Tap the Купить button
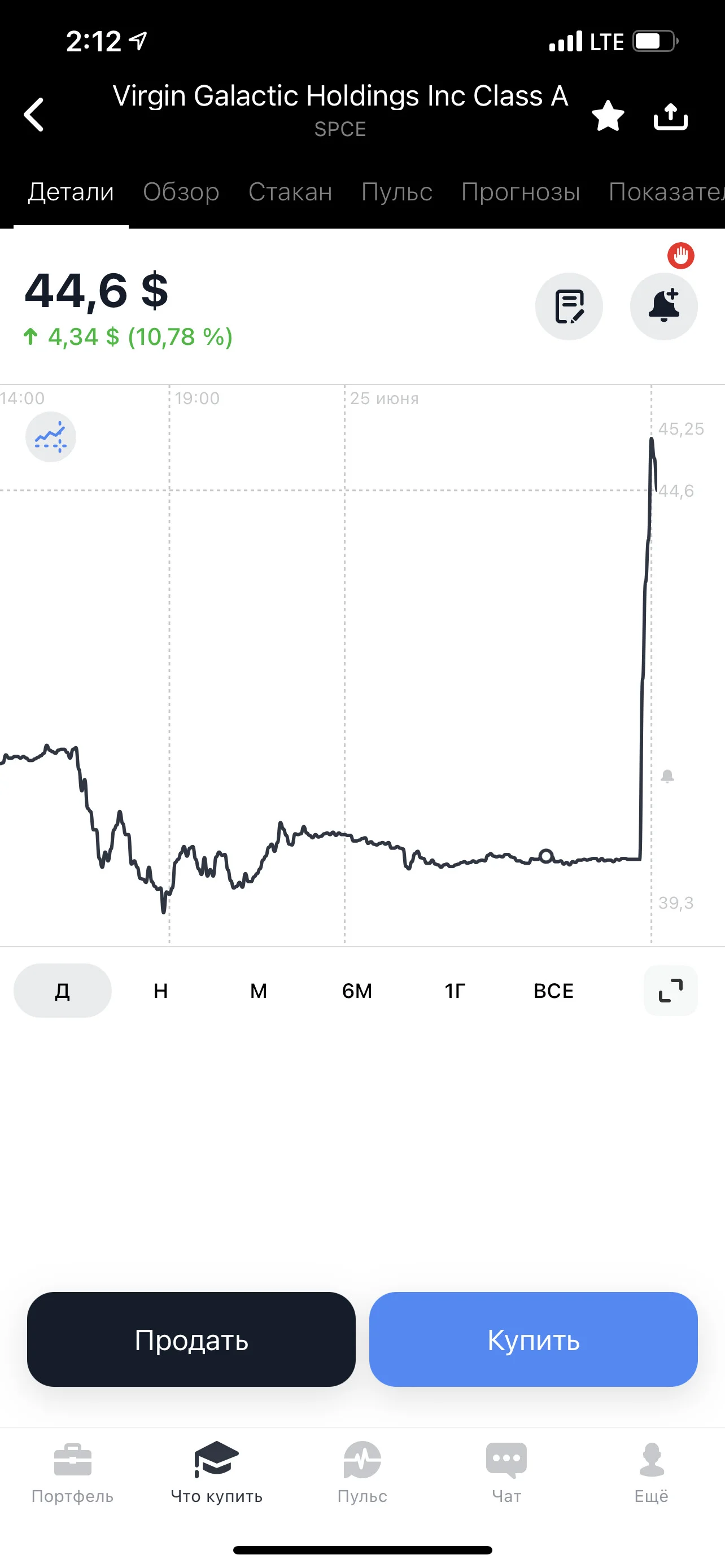The height and width of the screenshot is (1568, 725). click(533, 1339)
